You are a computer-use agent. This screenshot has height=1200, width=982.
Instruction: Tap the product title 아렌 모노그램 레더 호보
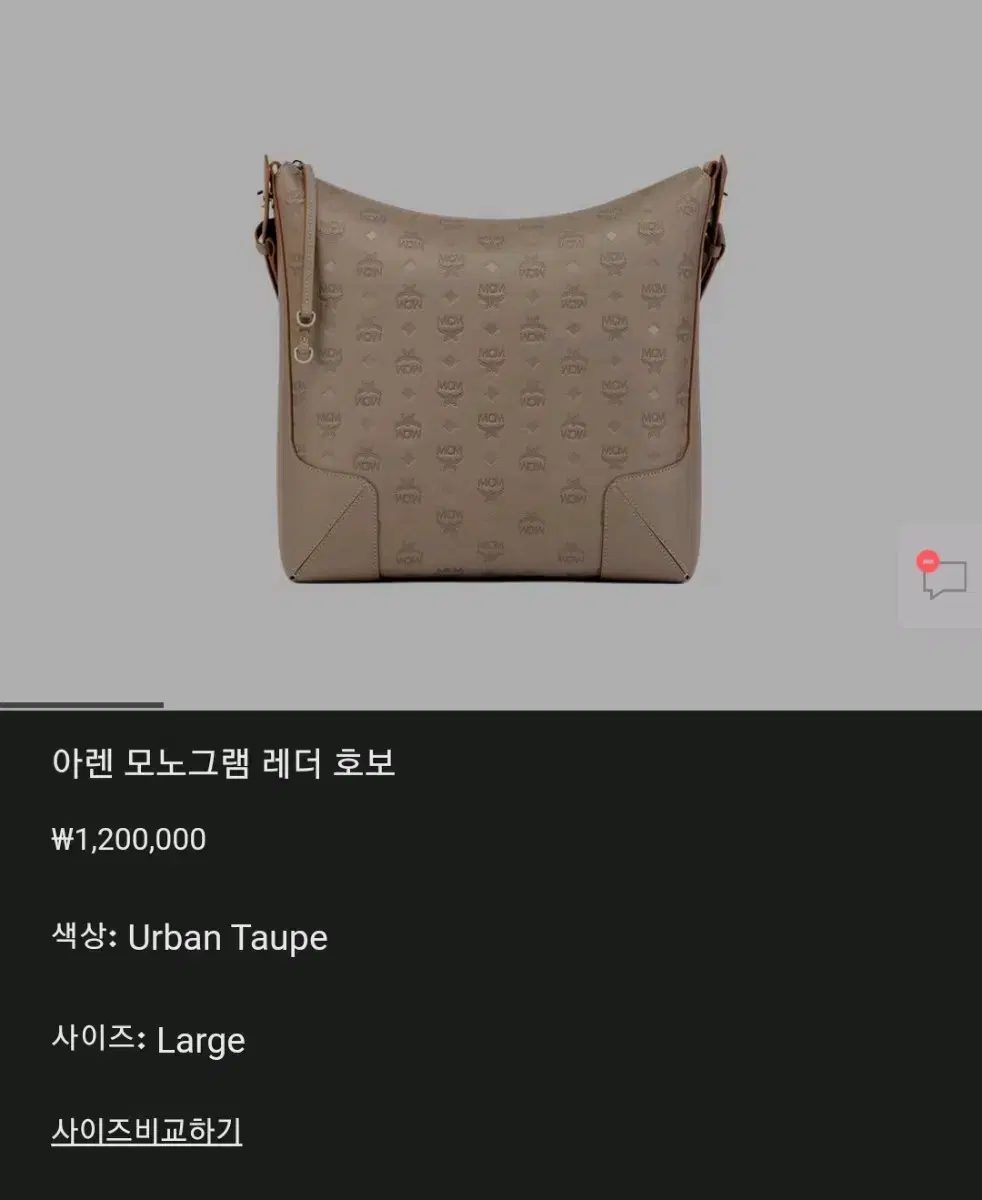225,763
